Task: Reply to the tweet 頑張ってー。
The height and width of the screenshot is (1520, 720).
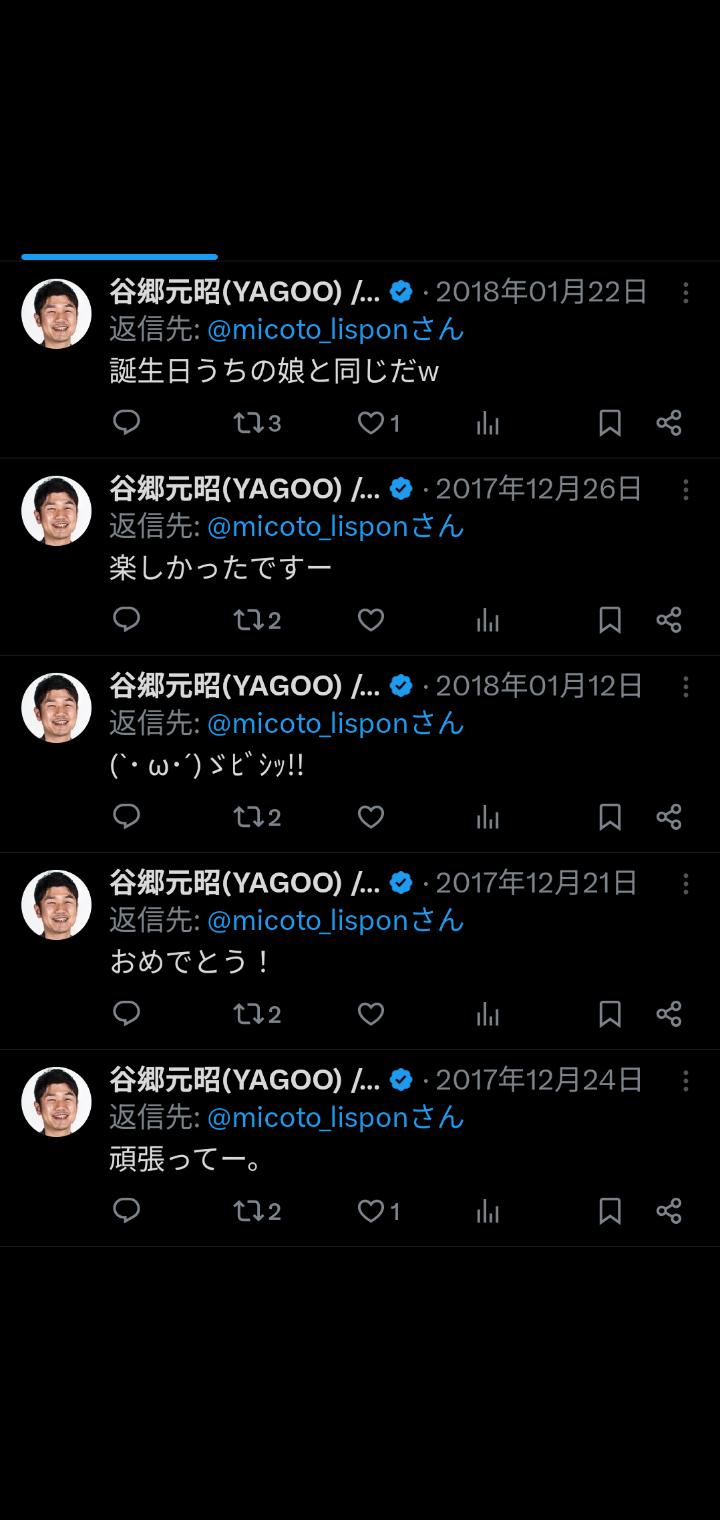Action: (x=126, y=1211)
